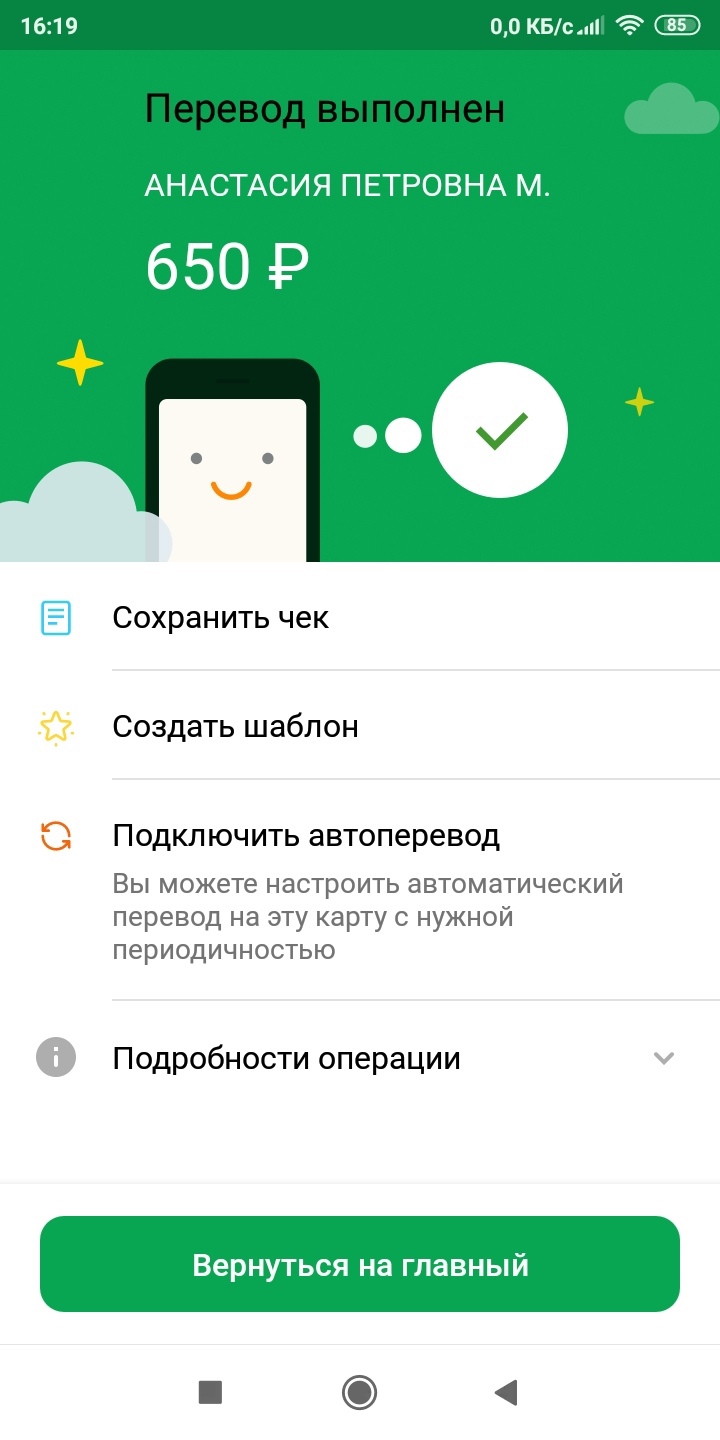This screenshot has width=720, height=1440.
Task: Save the receipt via Сохранить чек
Action: click(x=360, y=617)
